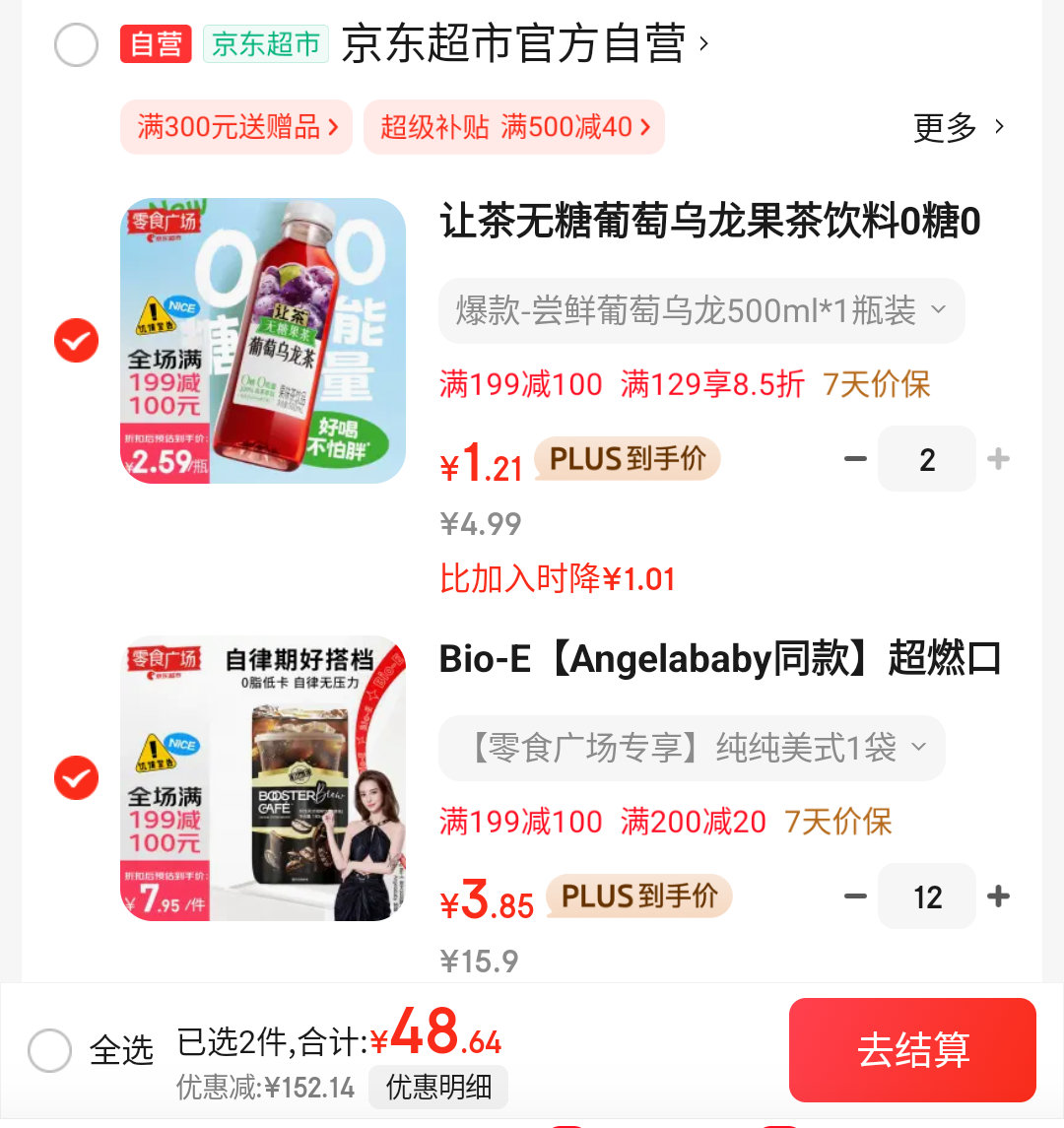
Task: Change the 爆款-尝鲜葡萄乌龙500ml*1瓶装 variant
Action: pyautogui.click(x=700, y=311)
